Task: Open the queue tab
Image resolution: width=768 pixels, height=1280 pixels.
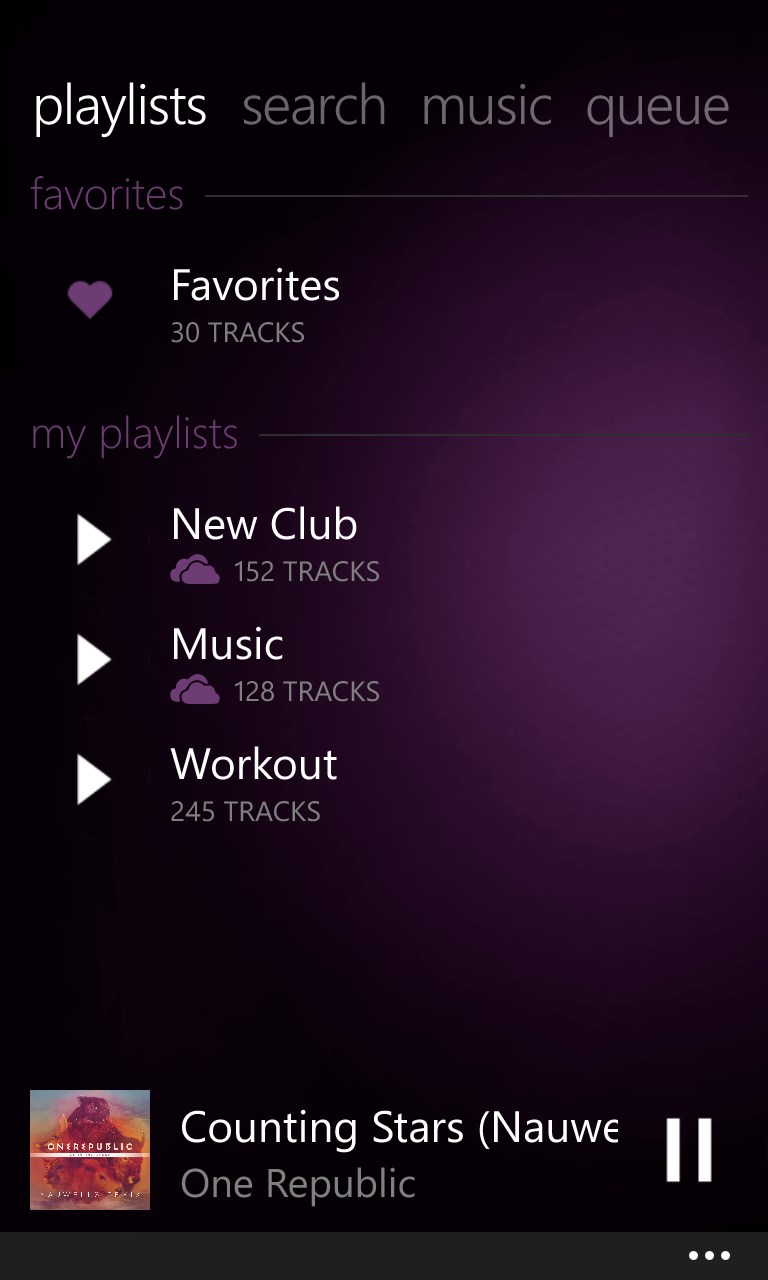Action: click(658, 106)
